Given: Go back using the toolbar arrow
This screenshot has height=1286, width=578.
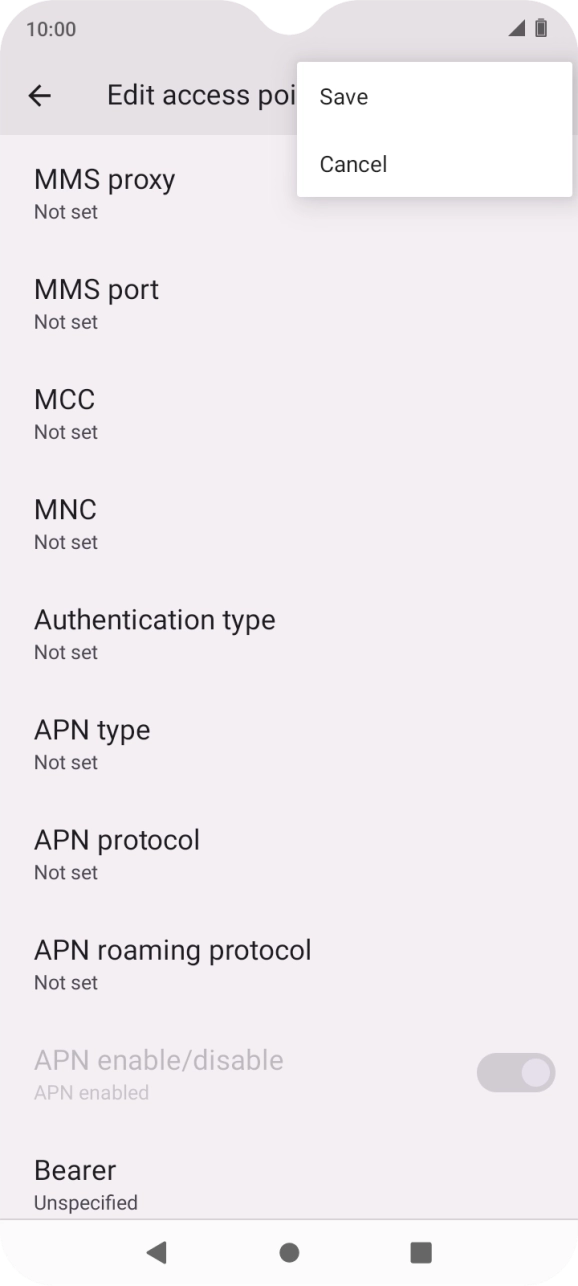Looking at the screenshot, I should pos(39,96).
